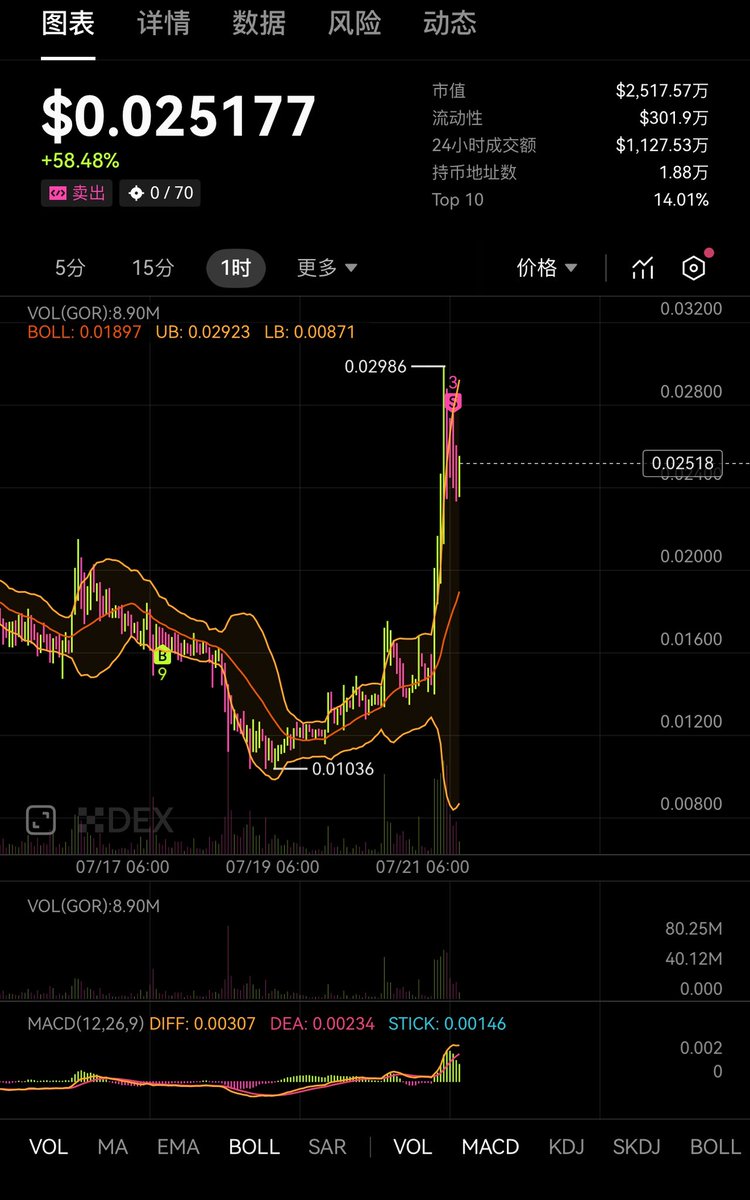Select the SKDJ sub-indicator
Screen dimensions: 750x1200
636,1147
